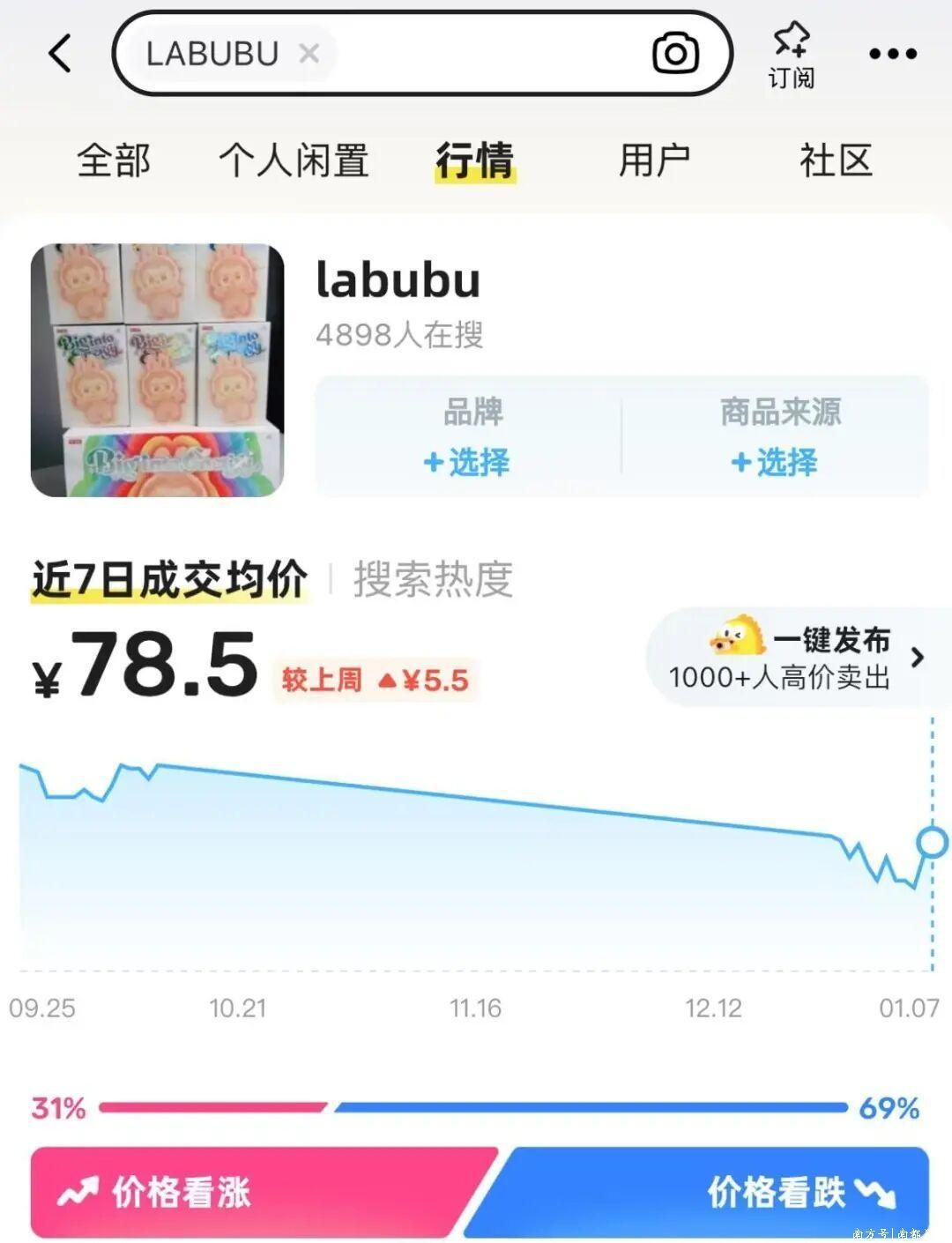Vote 价格看跌 for price falling
The width and height of the screenshot is (952, 1243).
click(x=705, y=1192)
